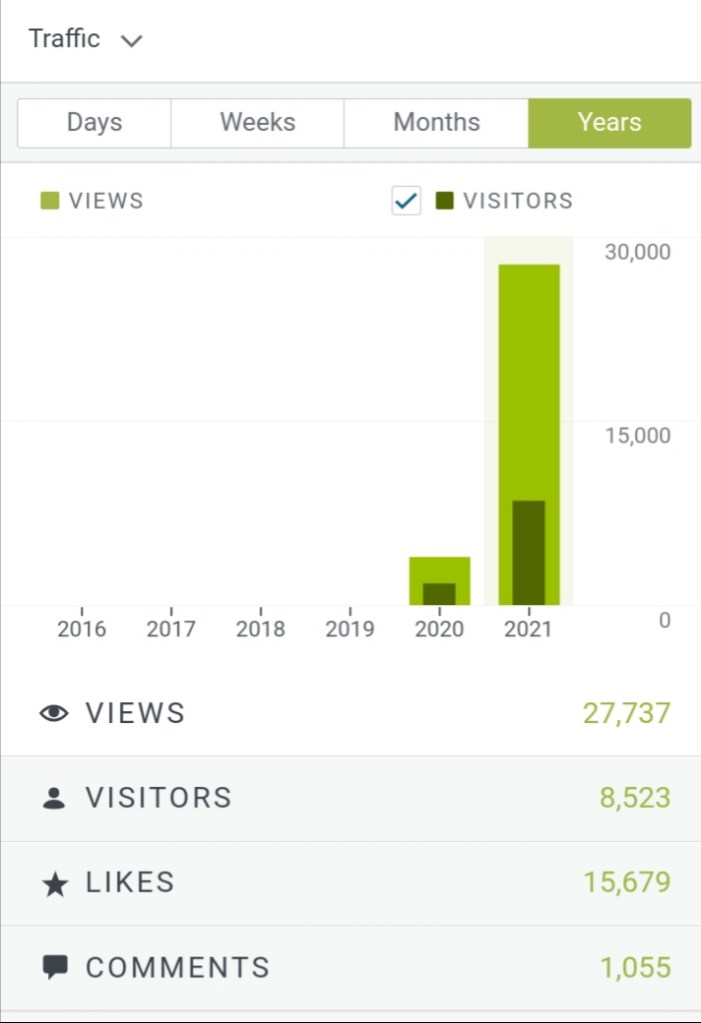701x1023 pixels.
Task: Switch to the Months tab
Action: (436, 123)
